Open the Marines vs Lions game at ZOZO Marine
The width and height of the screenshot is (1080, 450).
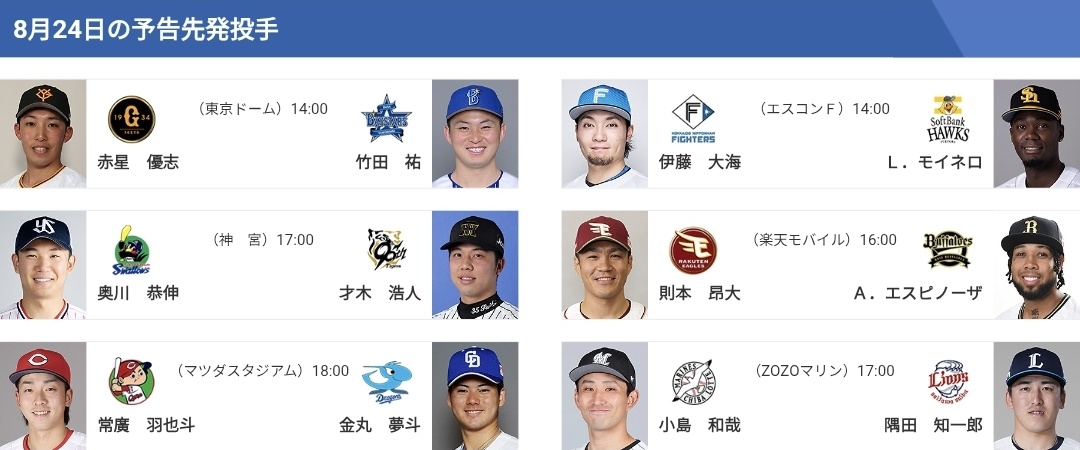coord(820,396)
